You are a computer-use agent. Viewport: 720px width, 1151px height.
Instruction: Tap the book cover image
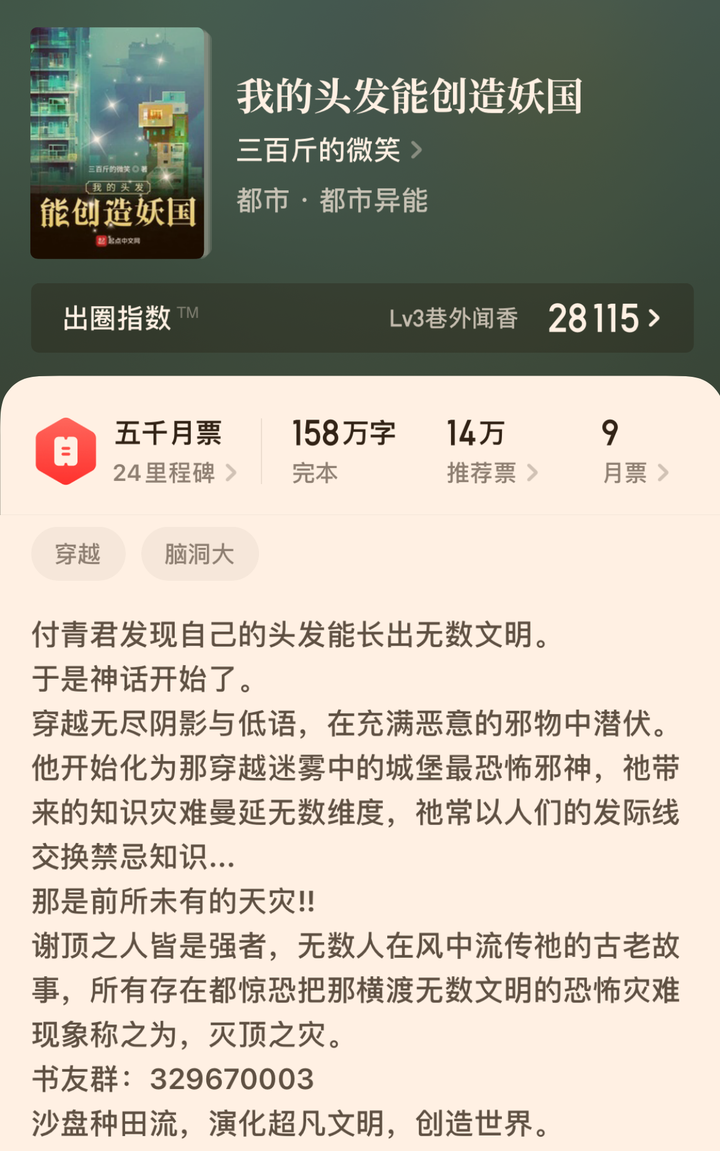pos(119,143)
